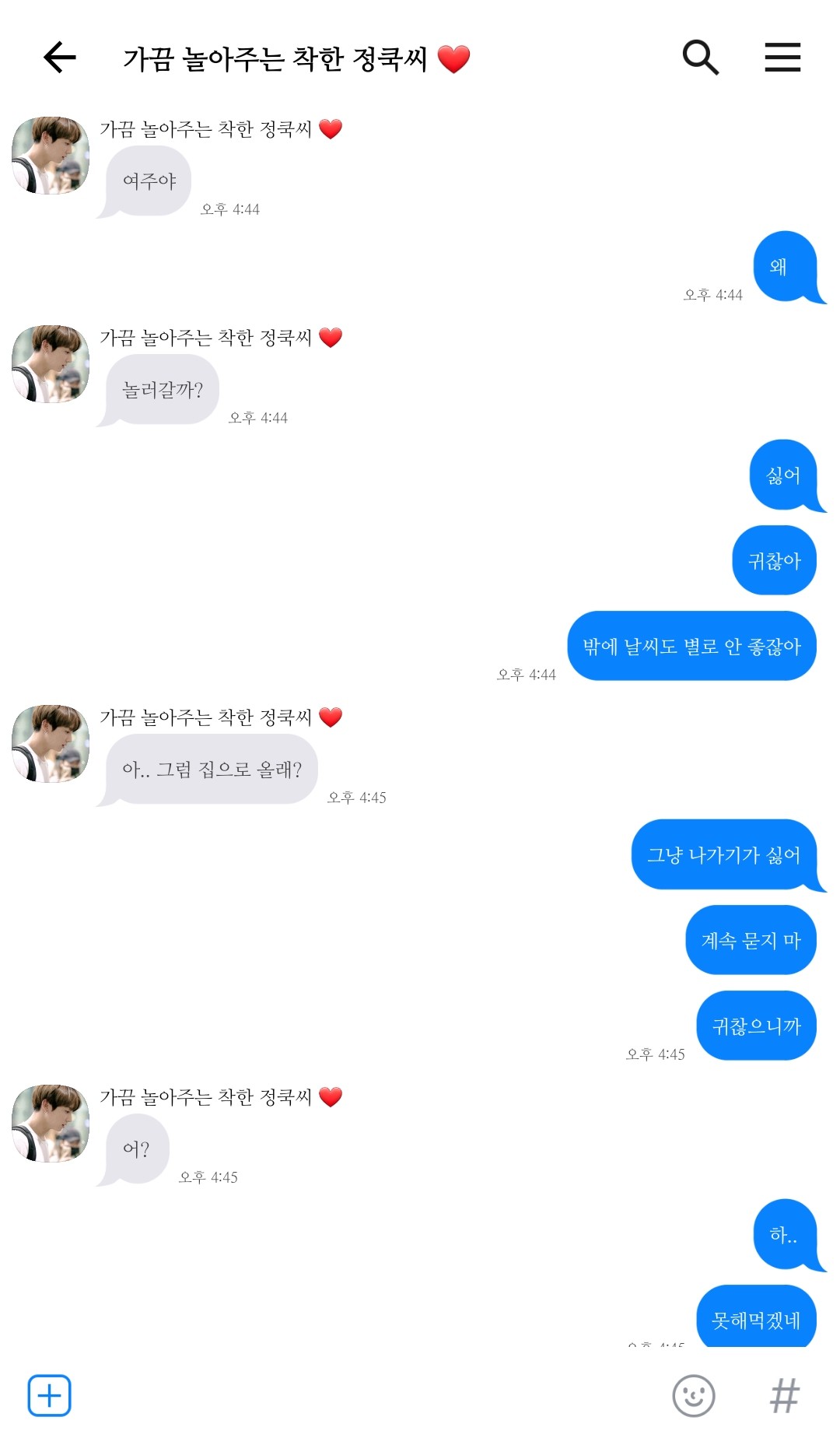Image resolution: width=840 pixels, height=1445 pixels.
Task: Search this conversation
Action: (700, 58)
